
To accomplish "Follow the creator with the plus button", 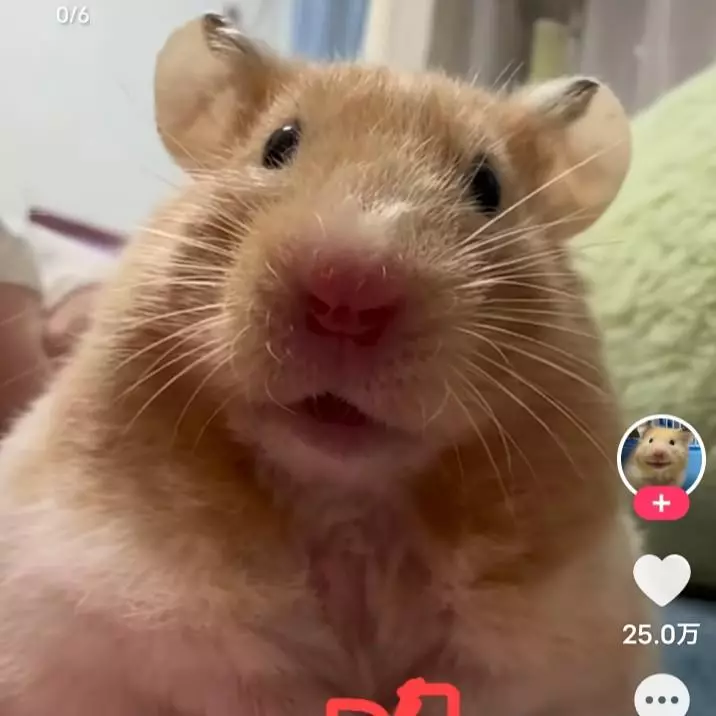I will [661, 503].
